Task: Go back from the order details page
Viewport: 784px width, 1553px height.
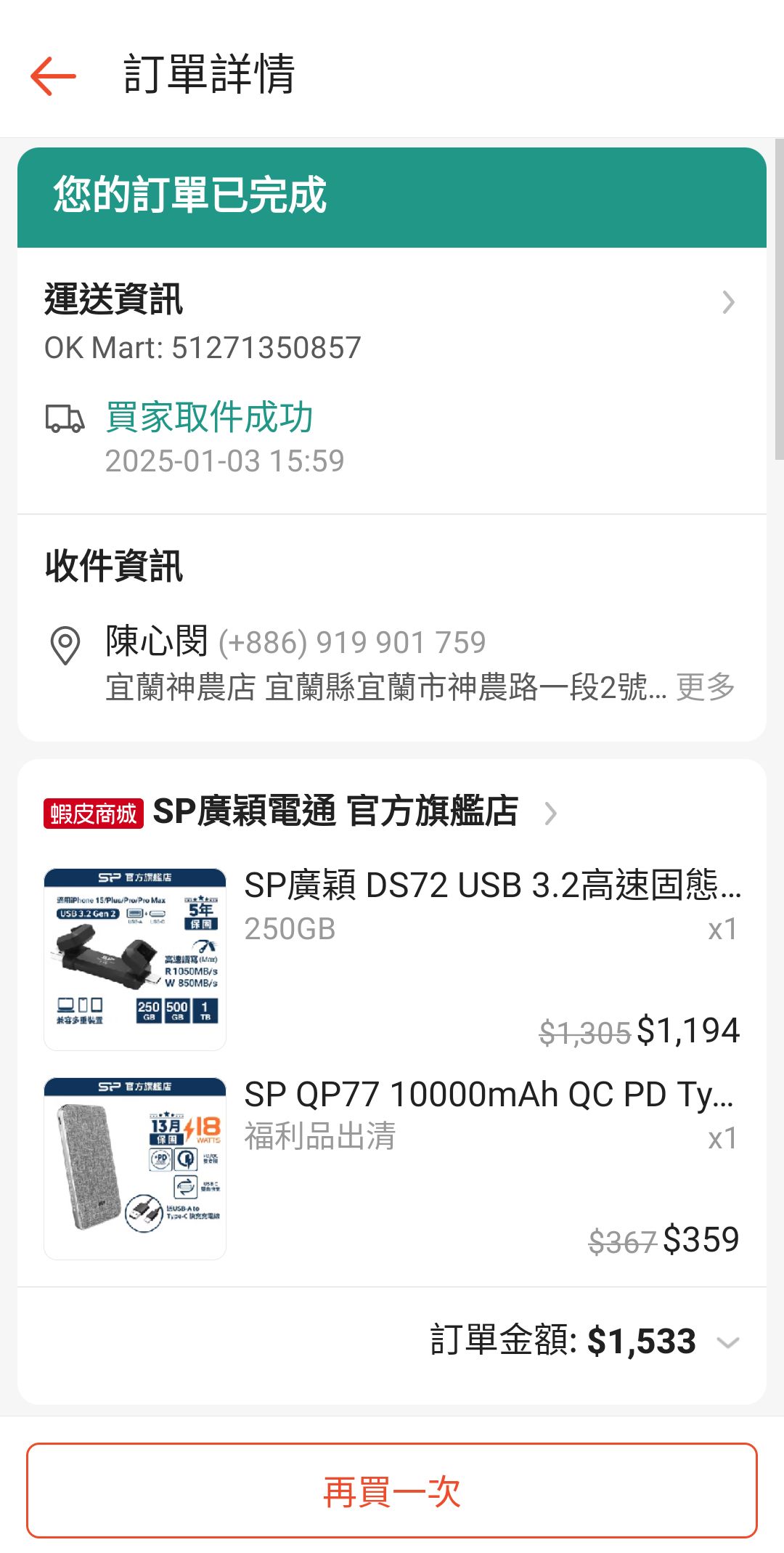Action: coord(53,76)
